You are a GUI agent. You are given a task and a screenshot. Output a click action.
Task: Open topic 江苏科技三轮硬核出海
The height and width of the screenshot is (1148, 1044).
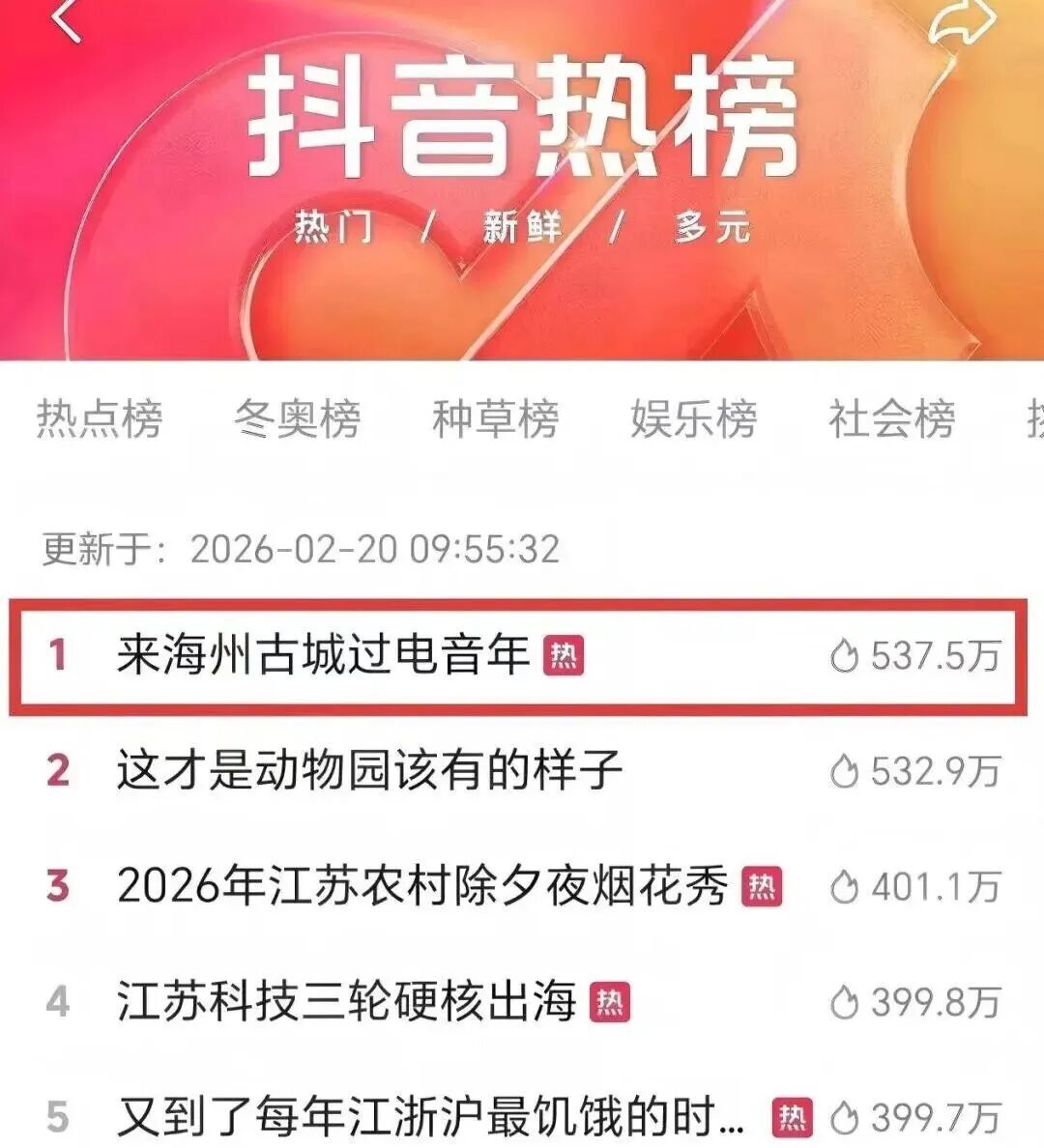[346, 1001]
